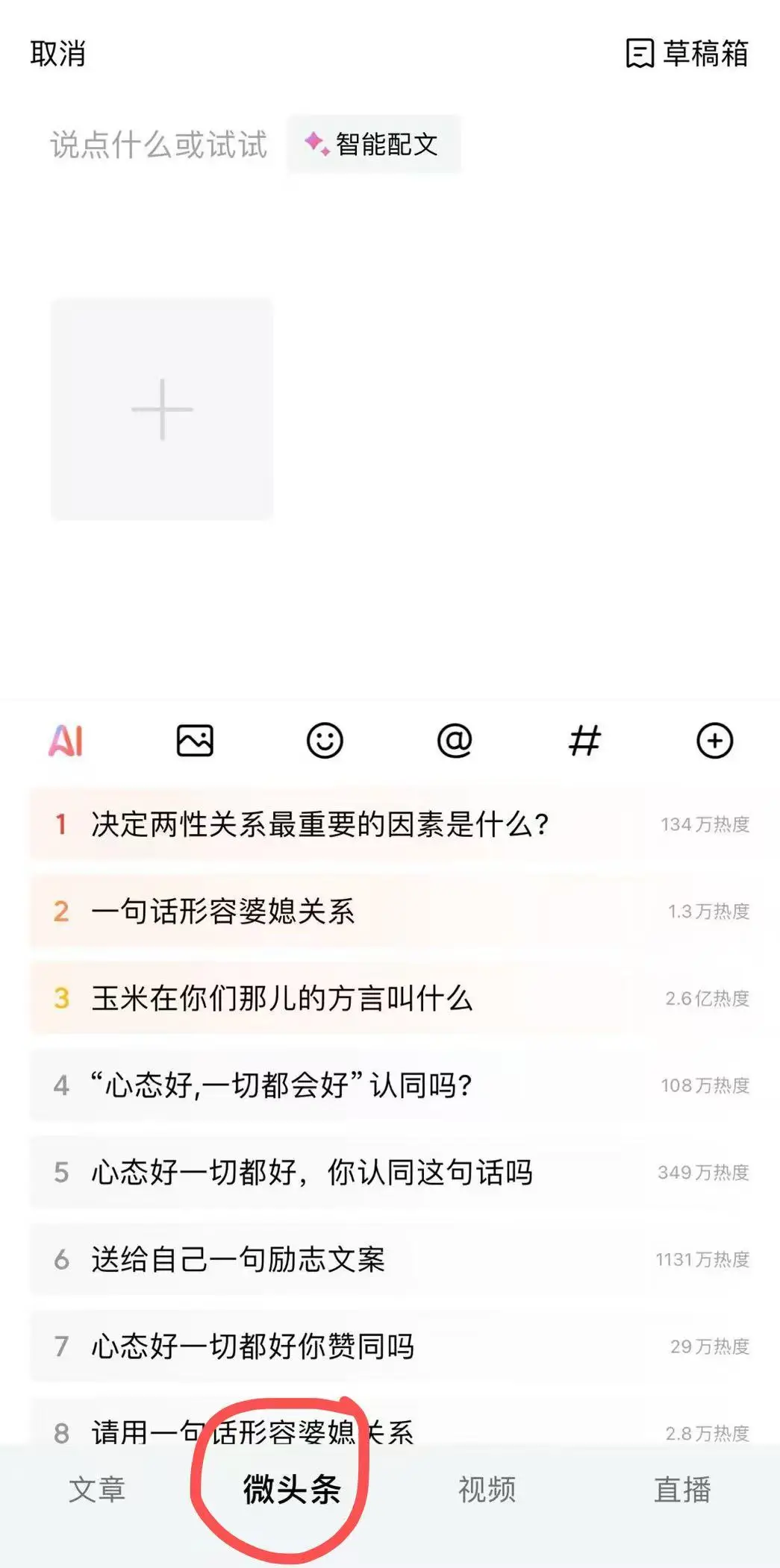This screenshot has height=1568, width=780.
Task: Switch to the 视频 tab
Action: point(487,1489)
